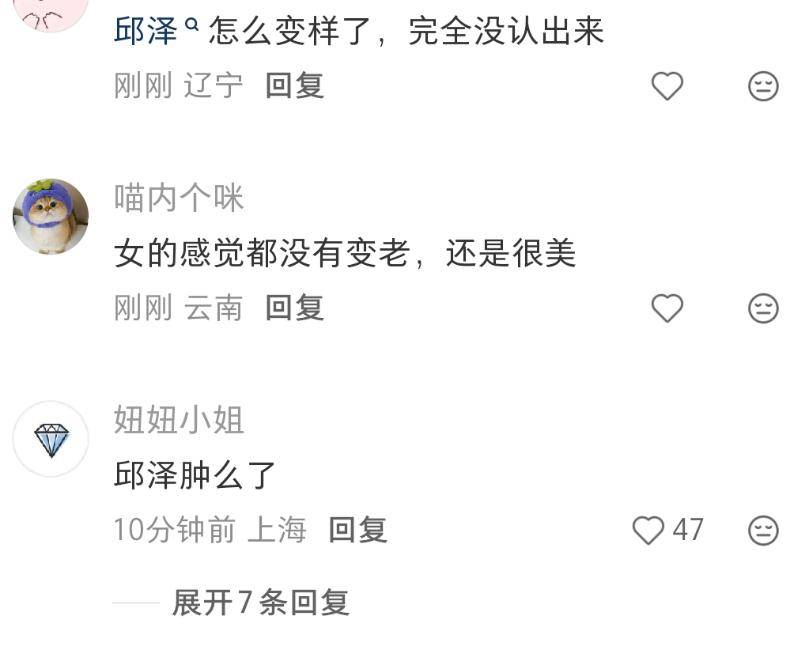Dislike the comment by 妞妞小姐
The image size is (805, 646).
point(763,530)
